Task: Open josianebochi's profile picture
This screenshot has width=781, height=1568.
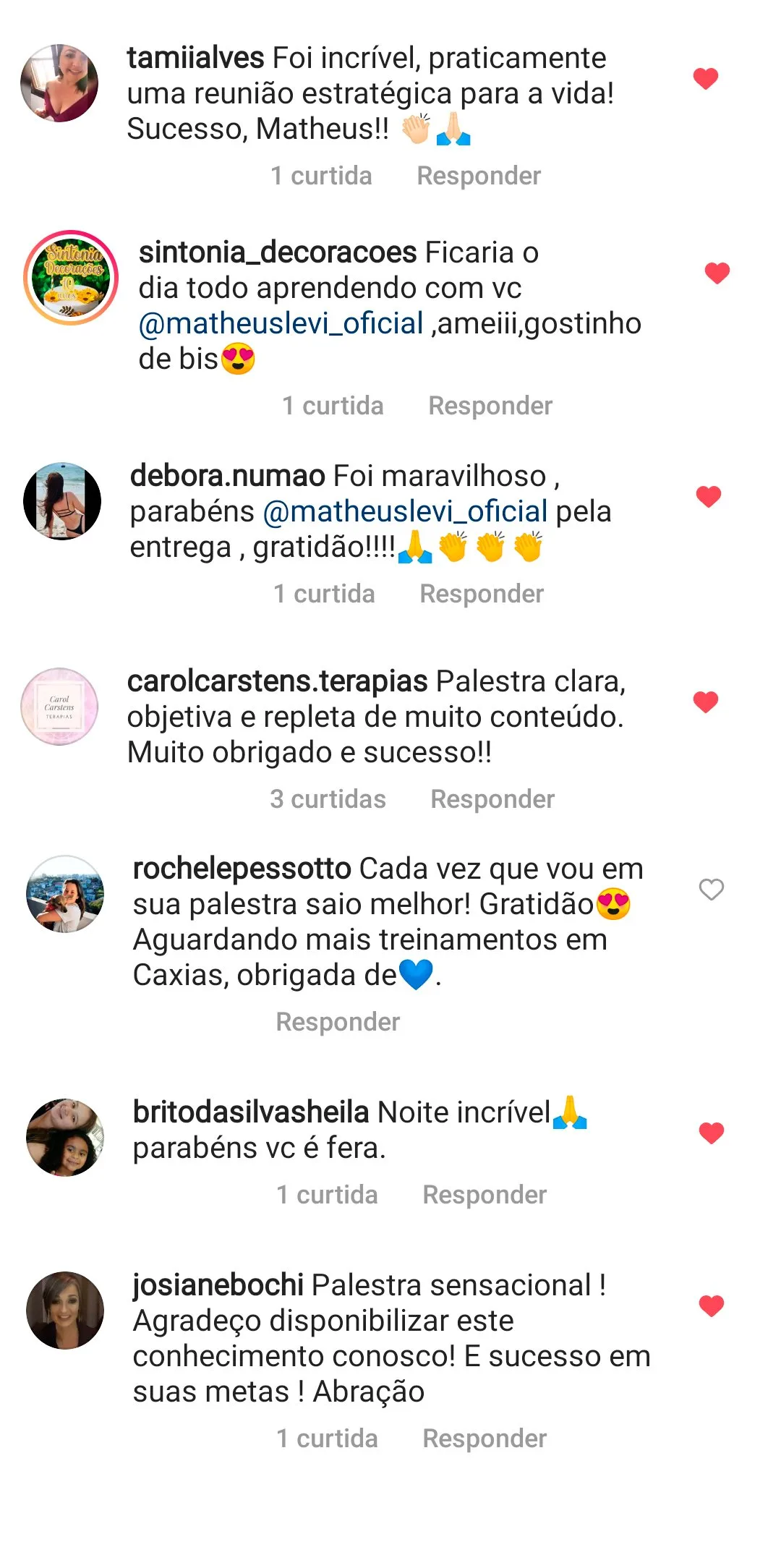Action: [65, 1311]
